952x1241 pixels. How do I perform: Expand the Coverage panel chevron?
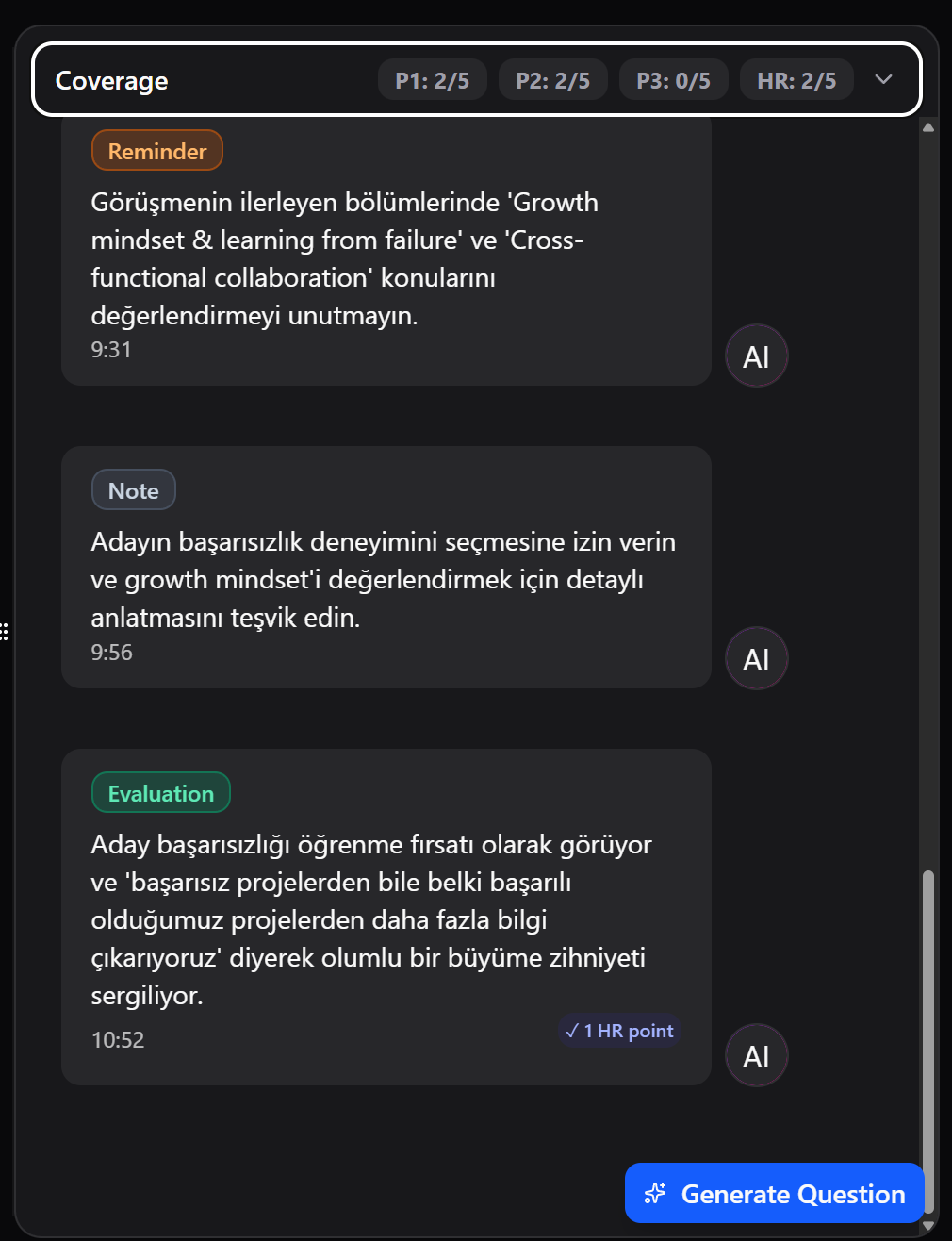point(883,80)
